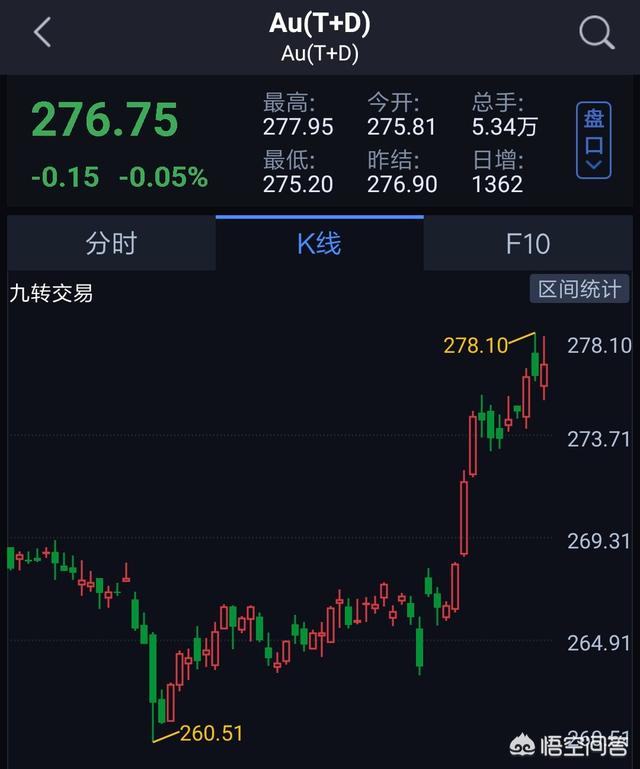Tap the 区间统计 button
The height and width of the screenshot is (769, 640).
[x=580, y=290]
